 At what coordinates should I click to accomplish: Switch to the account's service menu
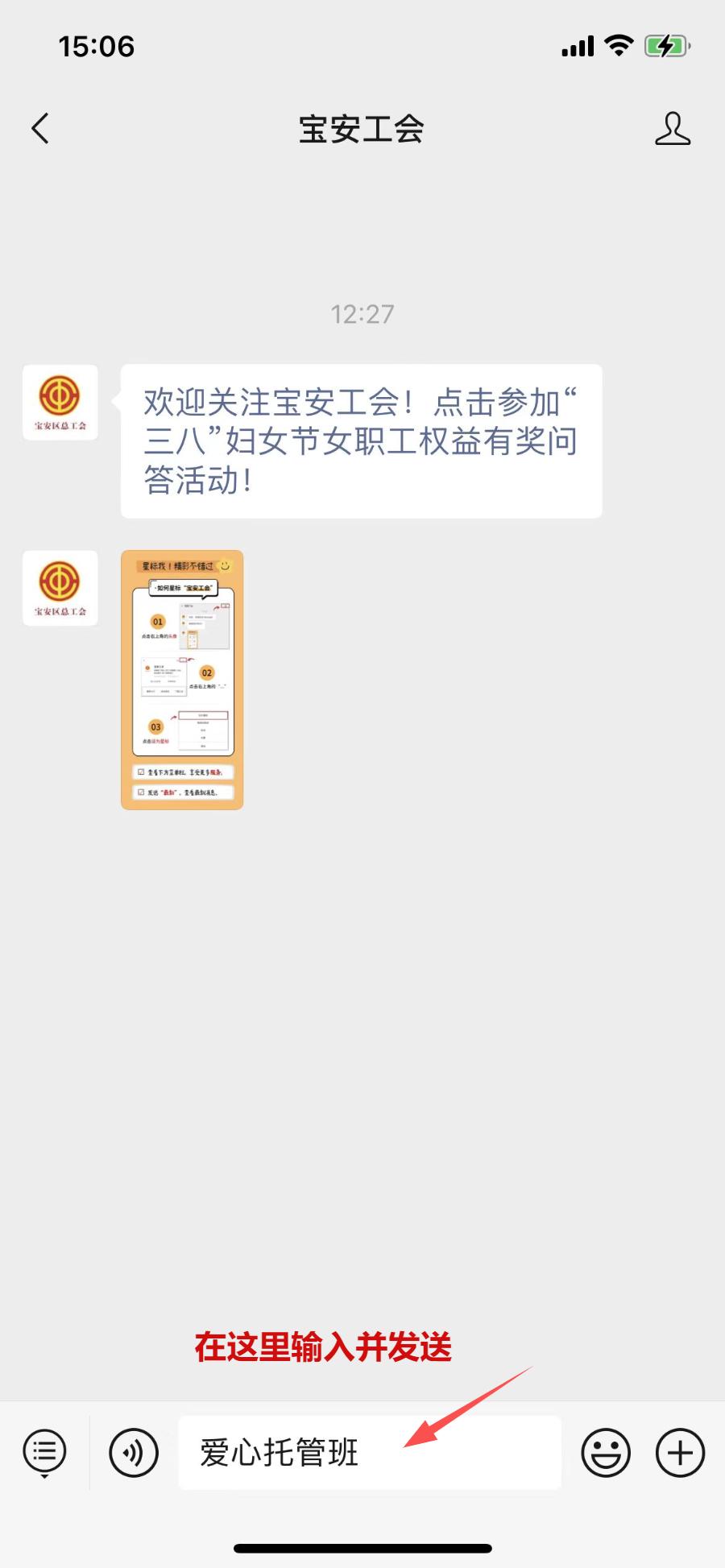[x=45, y=1453]
